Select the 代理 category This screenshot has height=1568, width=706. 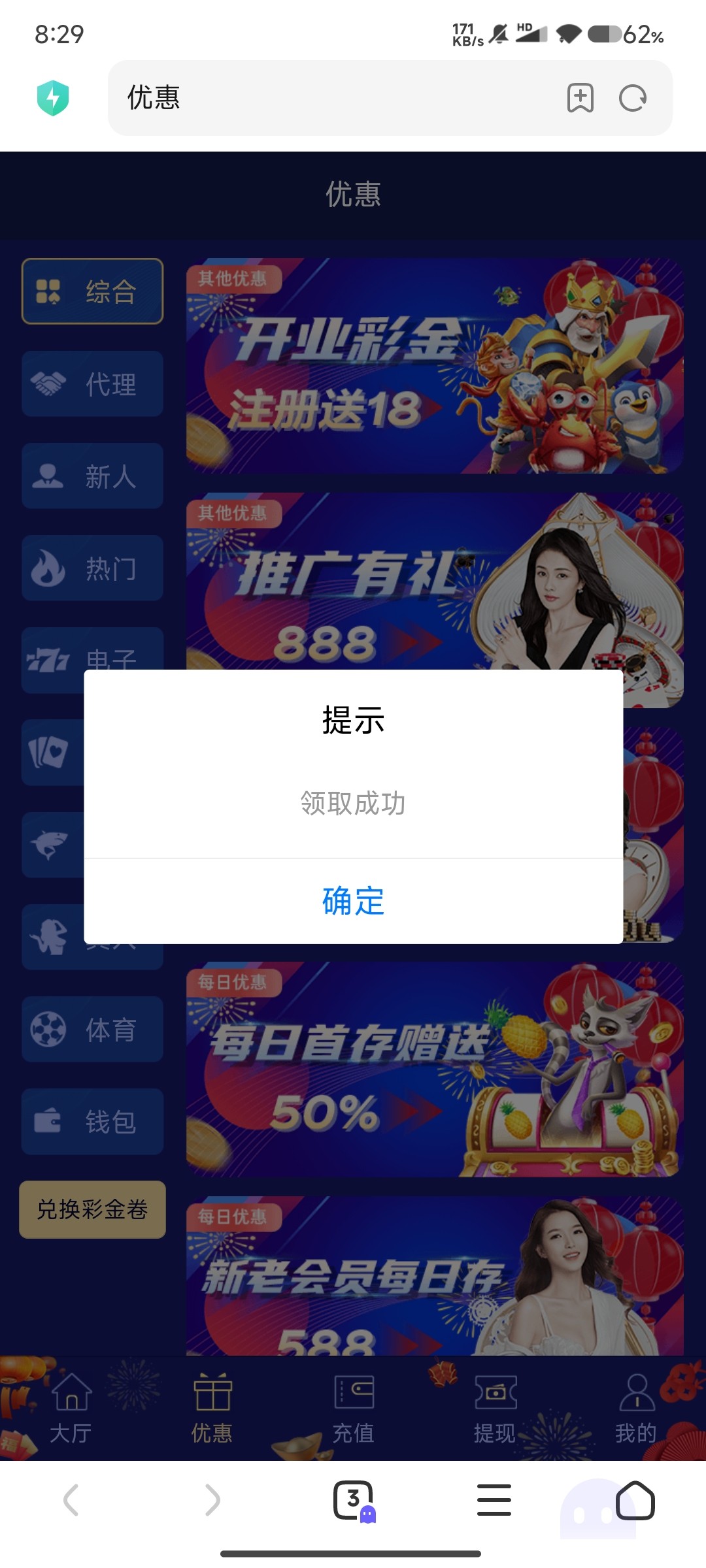[x=92, y=384]
